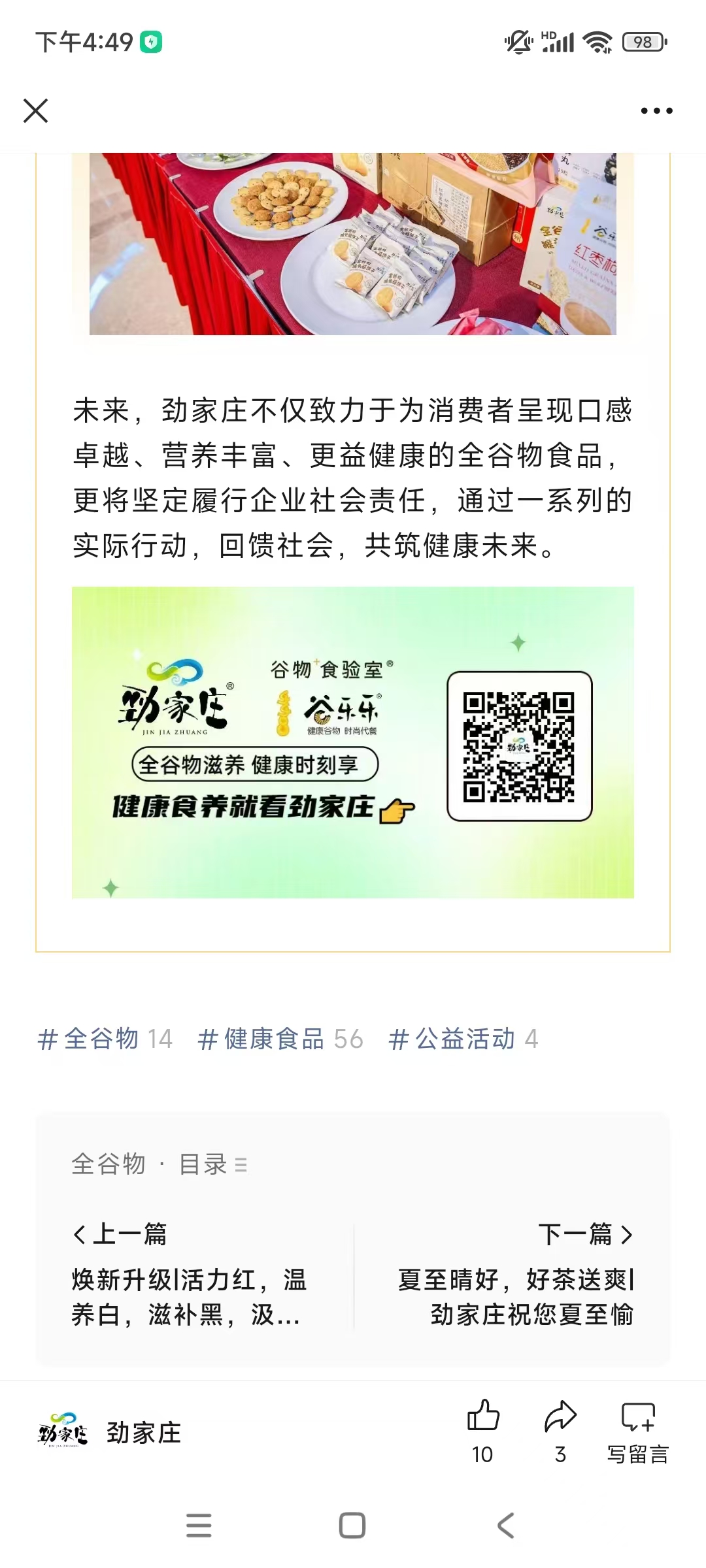Open the three-dot overflow menu

tap(656, 111)
